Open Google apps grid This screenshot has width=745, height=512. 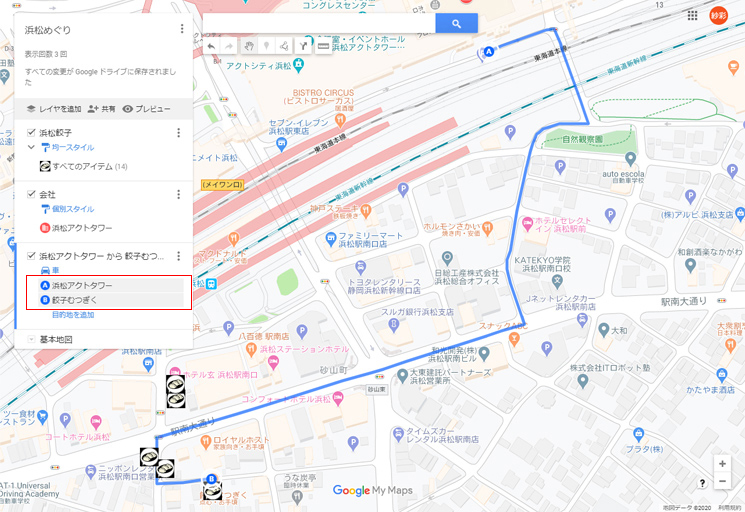(692, 15)
